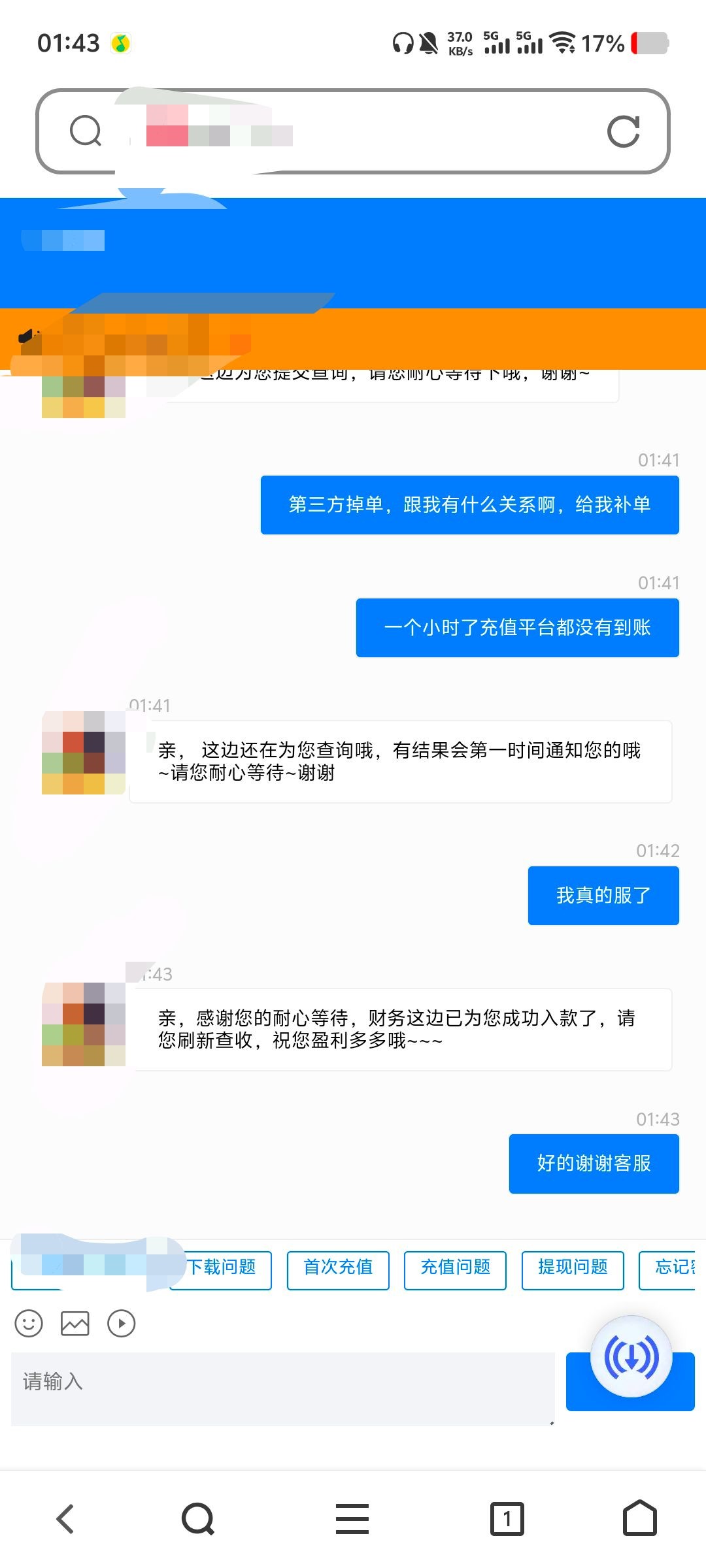The width and height of the screenshot is (706, 1568).
Task: Open the tab switcher showing 1
Action: 507,1518
